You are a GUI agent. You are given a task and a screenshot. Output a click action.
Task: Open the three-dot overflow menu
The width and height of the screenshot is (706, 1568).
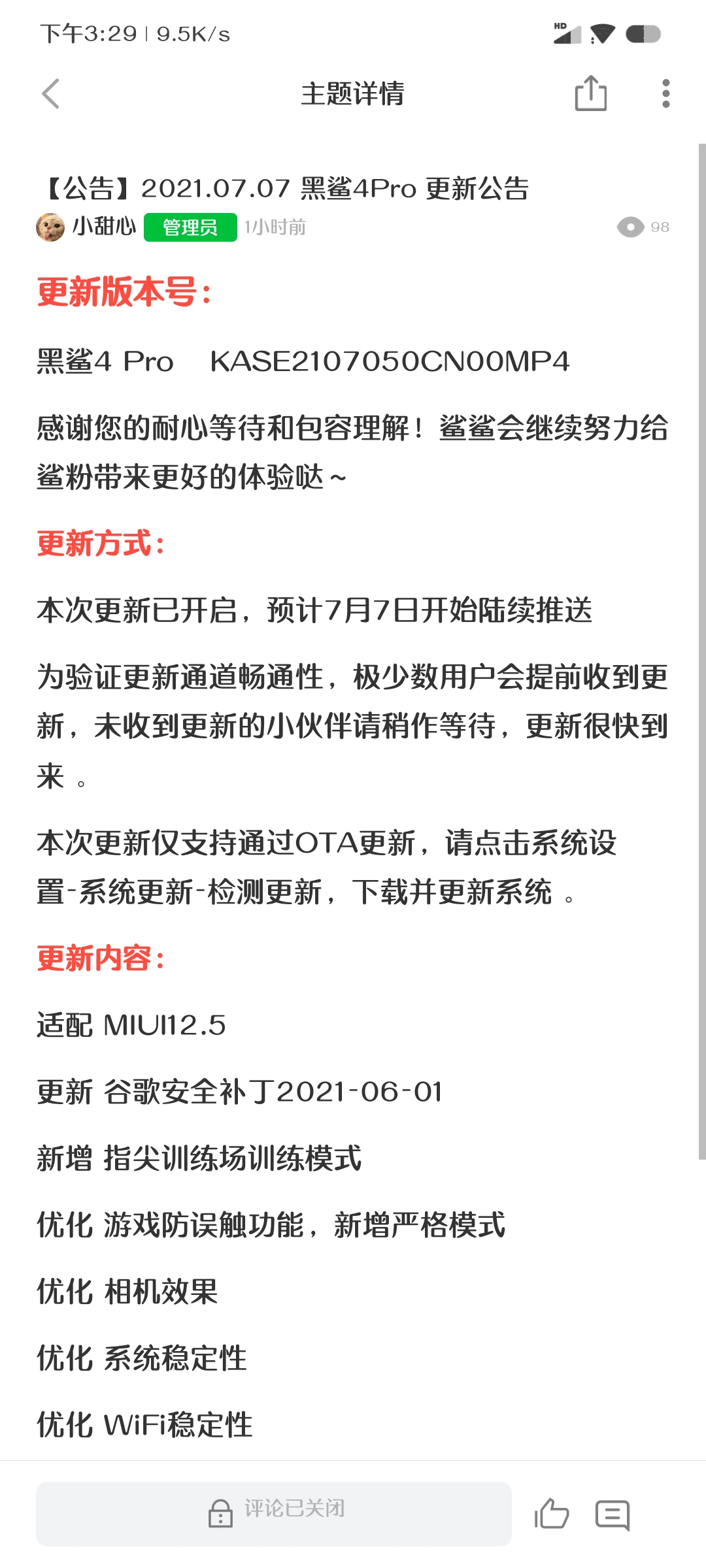click(x=665, y=93)
